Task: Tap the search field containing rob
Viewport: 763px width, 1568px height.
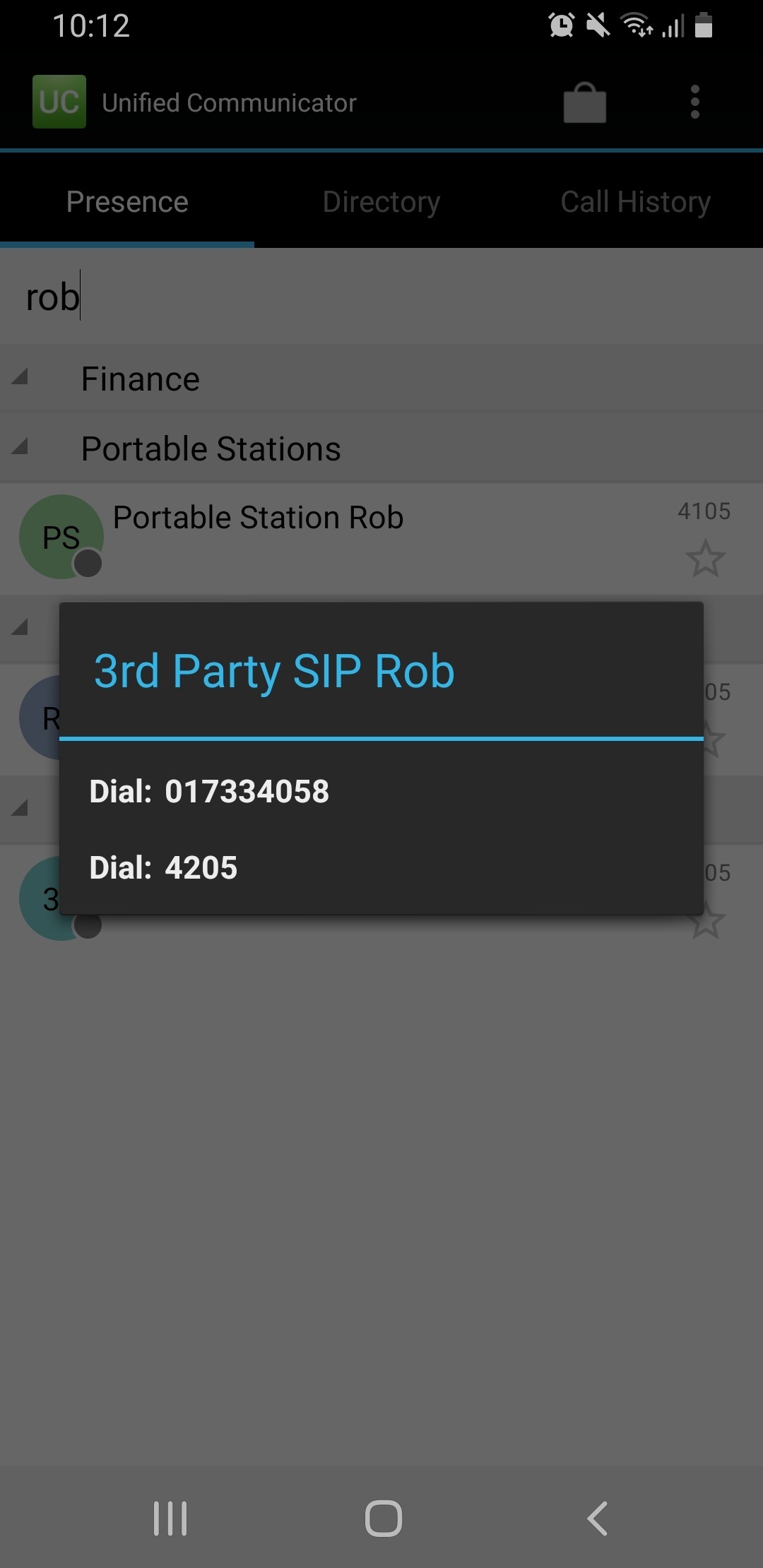Action: (381, 297)
